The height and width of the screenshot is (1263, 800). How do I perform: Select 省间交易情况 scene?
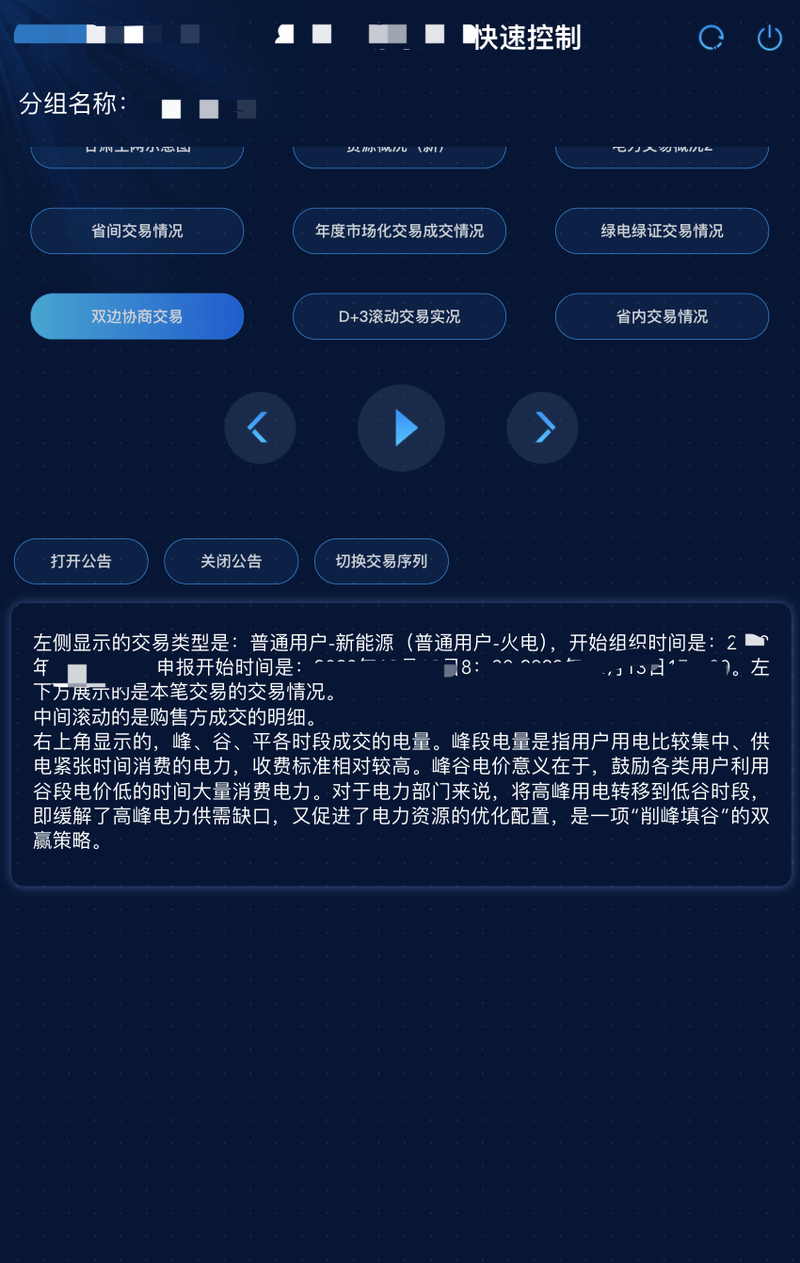[137, 231]
